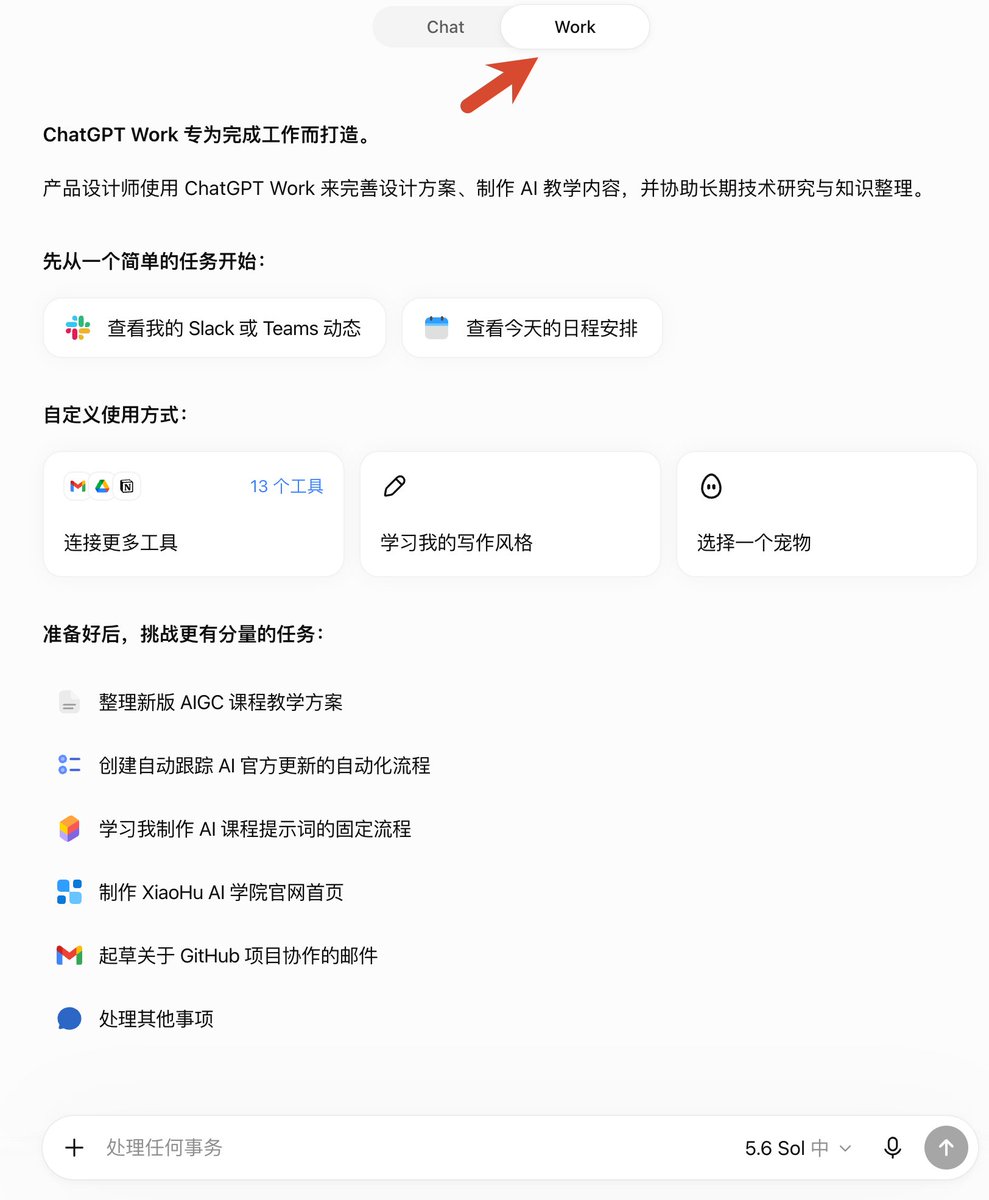Select the Work tab
Viewport: 989px width, 1200px height.
tap(575, 27)
